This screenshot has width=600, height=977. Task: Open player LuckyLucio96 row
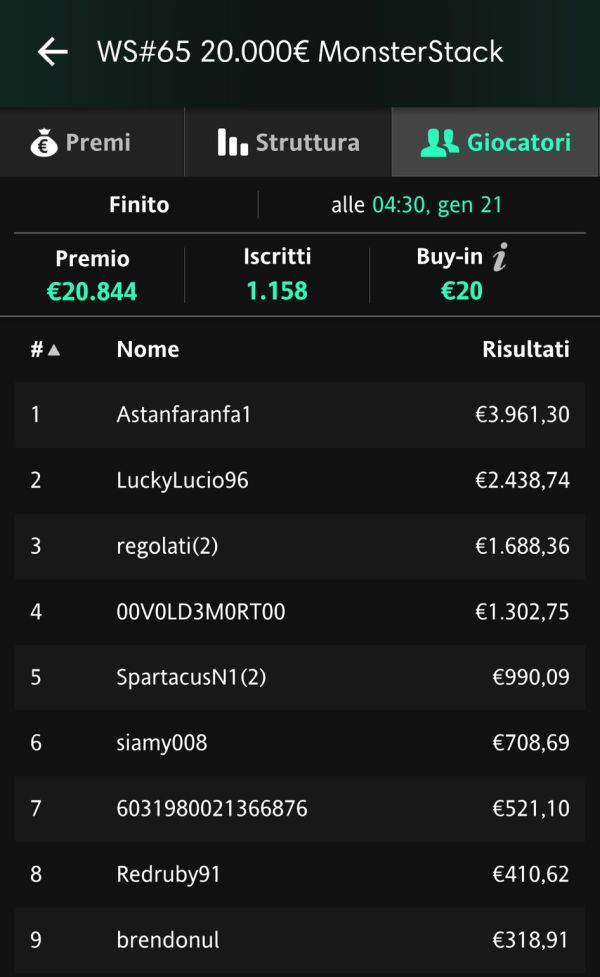click(300, 480)
